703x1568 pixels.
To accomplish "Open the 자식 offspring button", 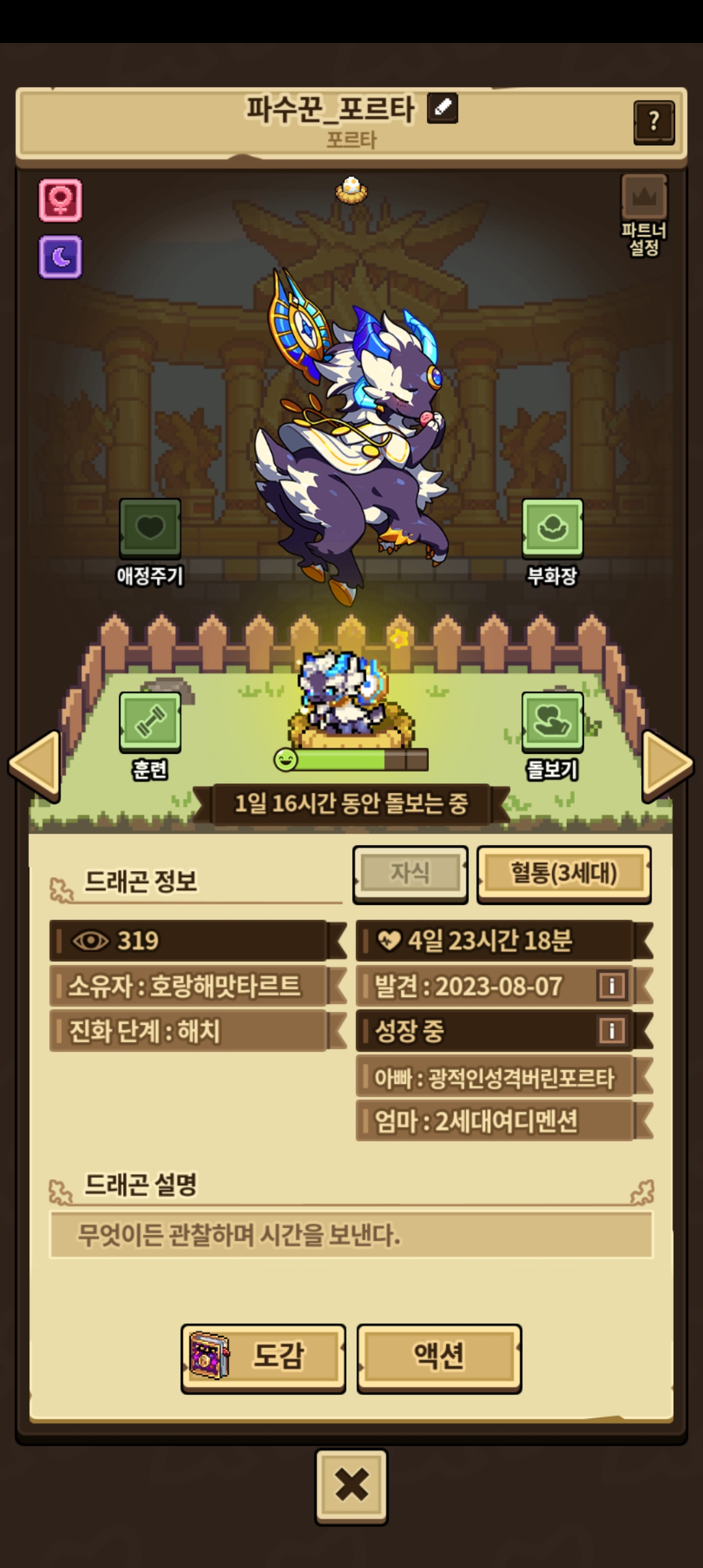I will [x=410, y=873].
